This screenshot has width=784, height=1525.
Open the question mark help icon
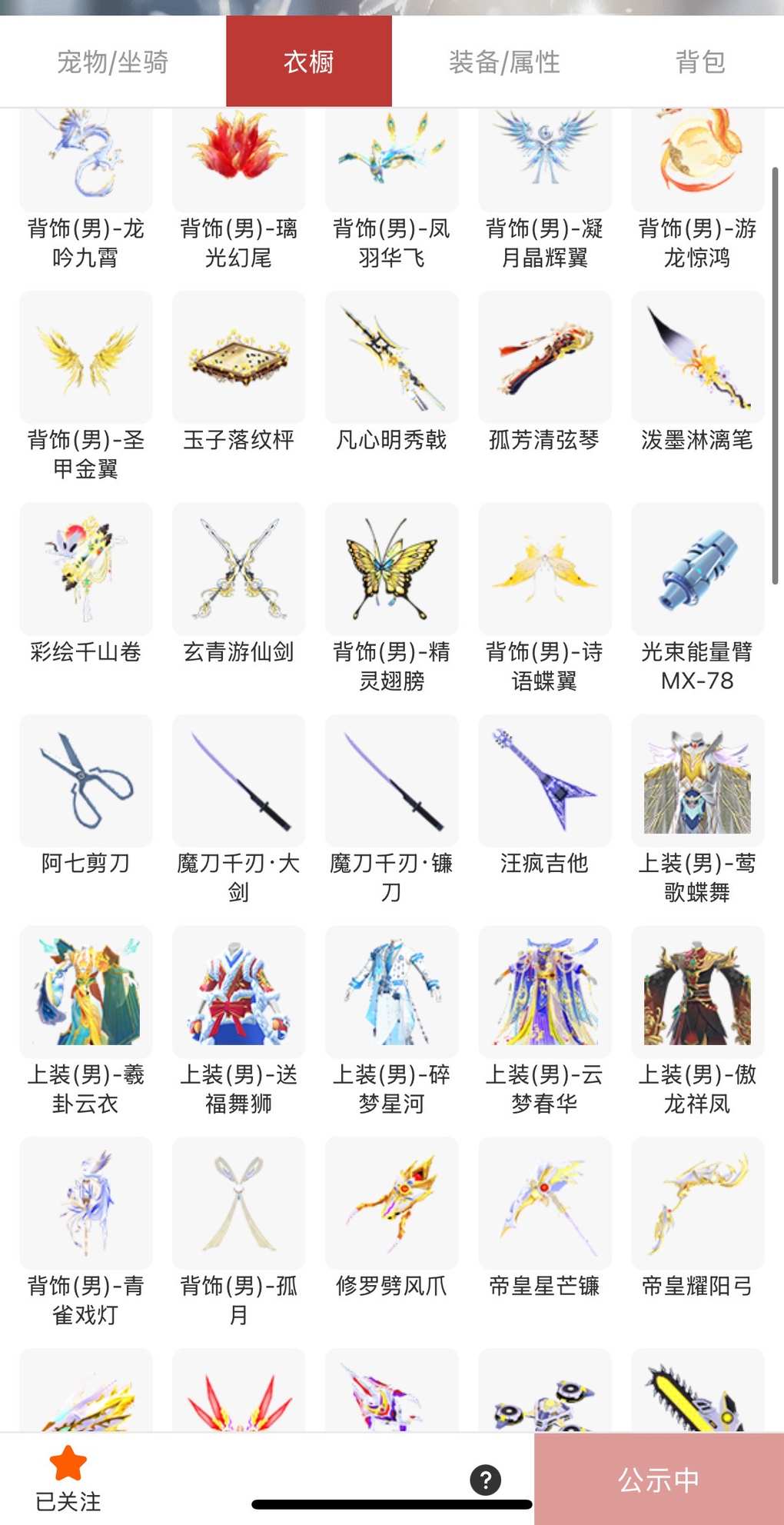coord(485,1480)
